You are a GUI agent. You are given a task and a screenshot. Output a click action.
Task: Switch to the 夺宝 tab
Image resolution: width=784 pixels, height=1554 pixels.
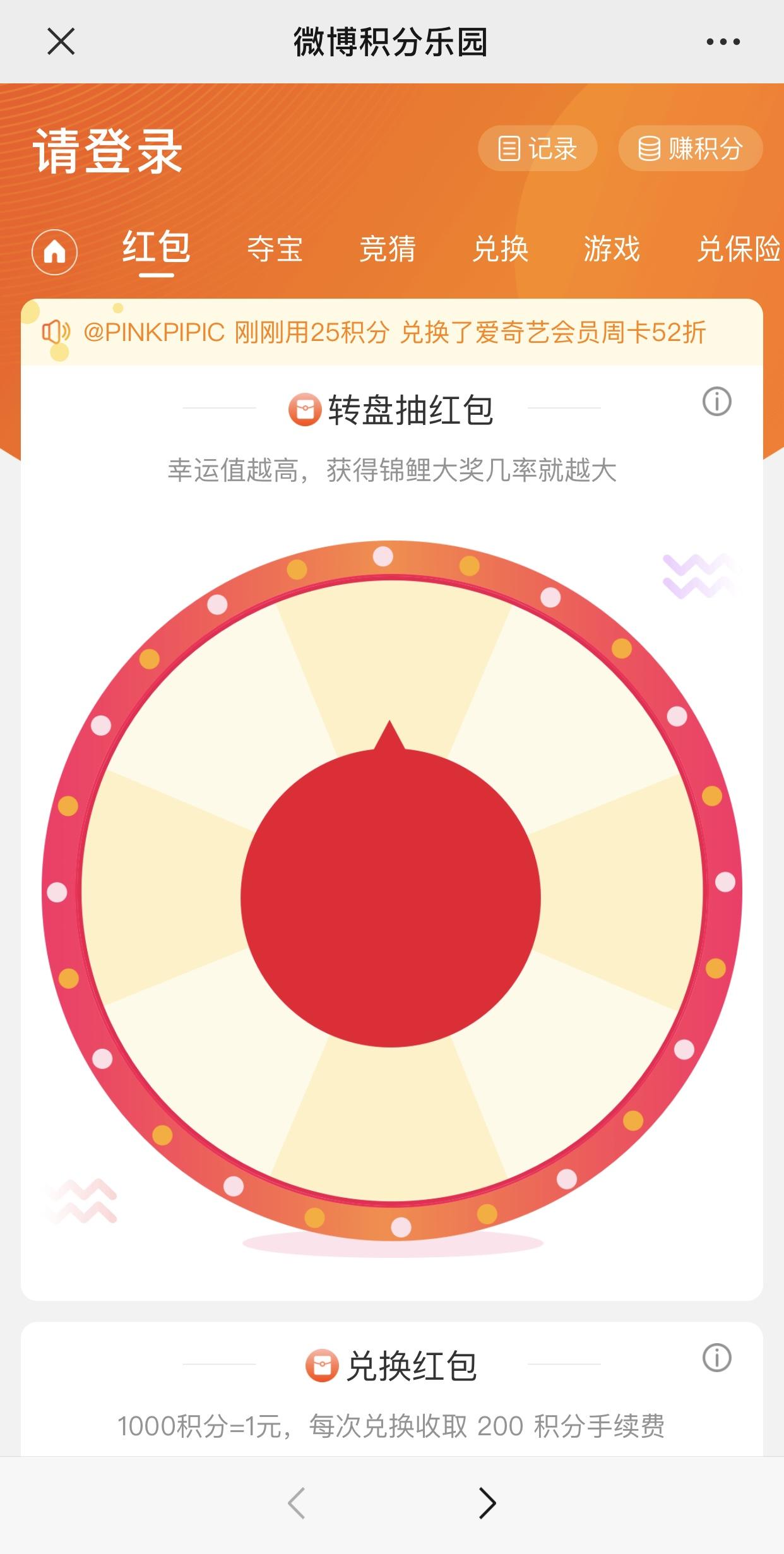[275, 249]
